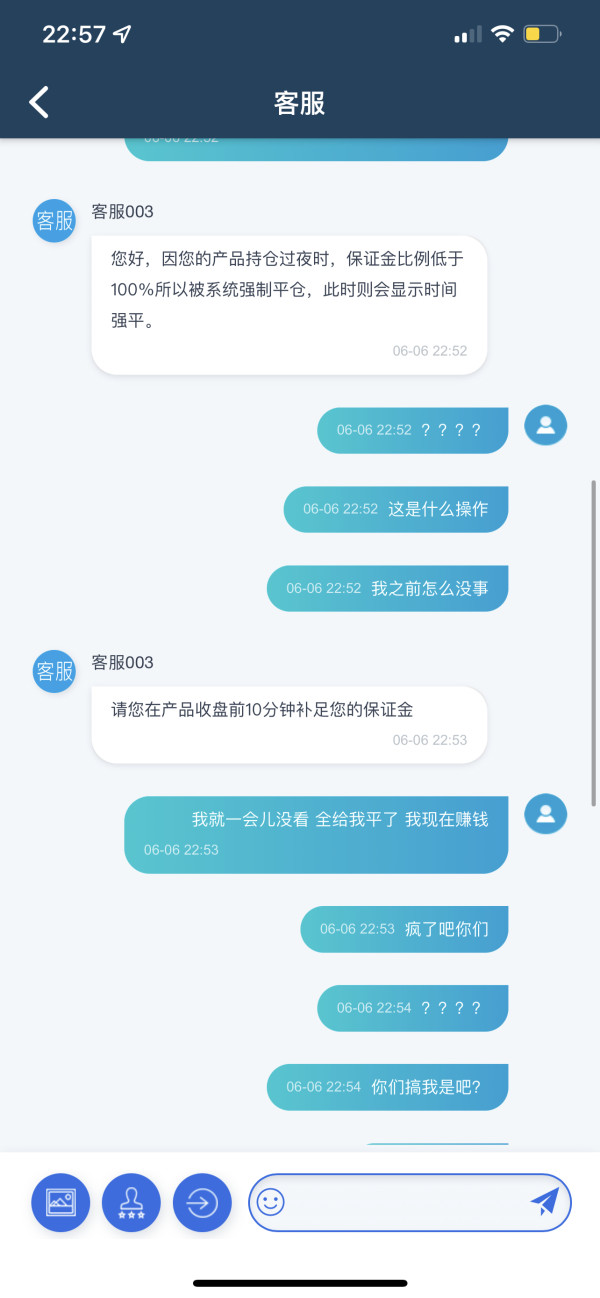Send the message with paper plane

(x=545, y=1202)
